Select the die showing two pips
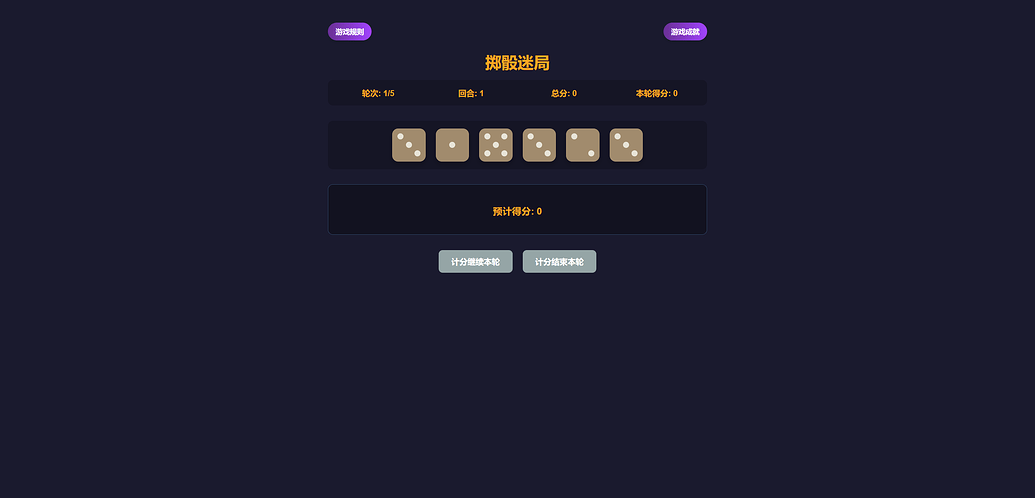Image resolution: width=1035 pixels, height=498 pixels. coord(583,145)
